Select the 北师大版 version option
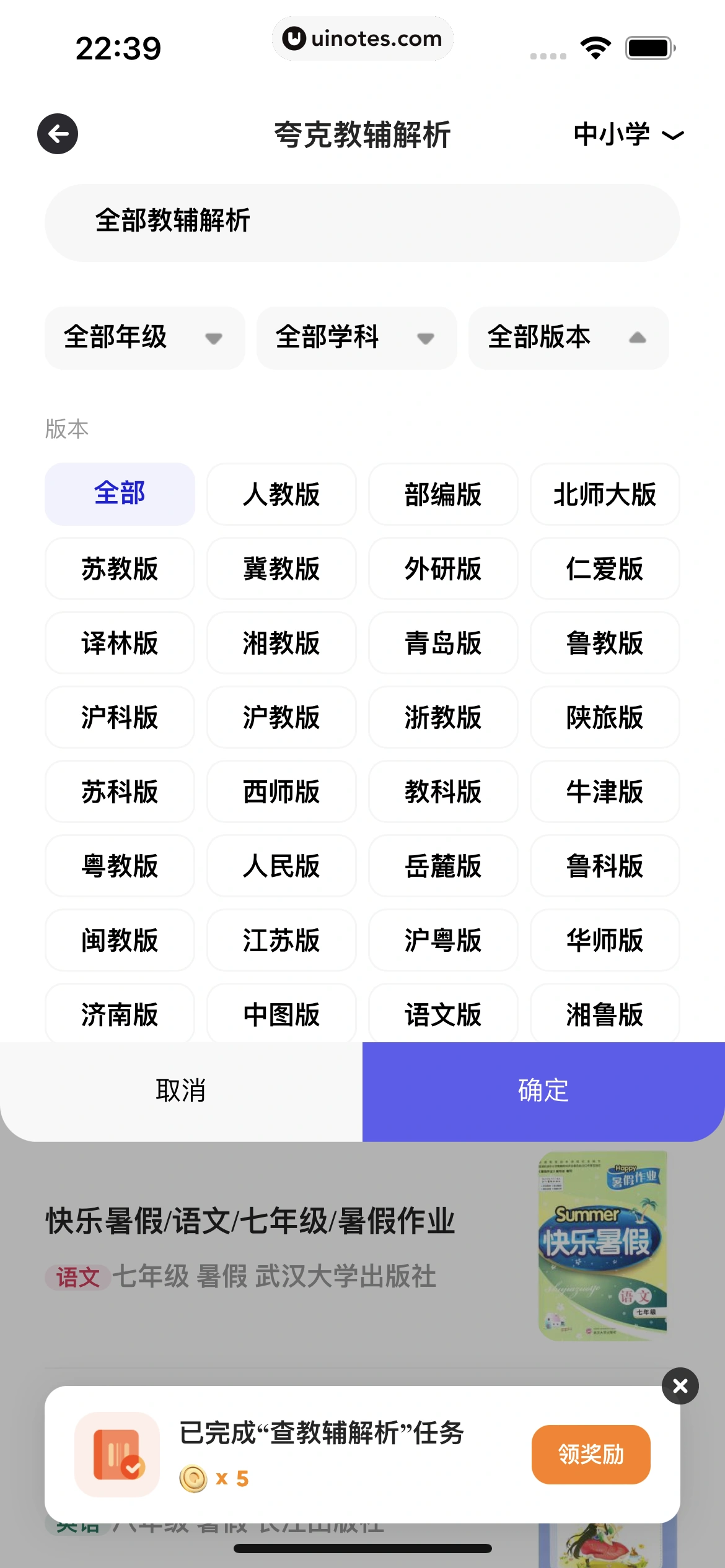725x1568 pixels. click(x=604, y=494)
